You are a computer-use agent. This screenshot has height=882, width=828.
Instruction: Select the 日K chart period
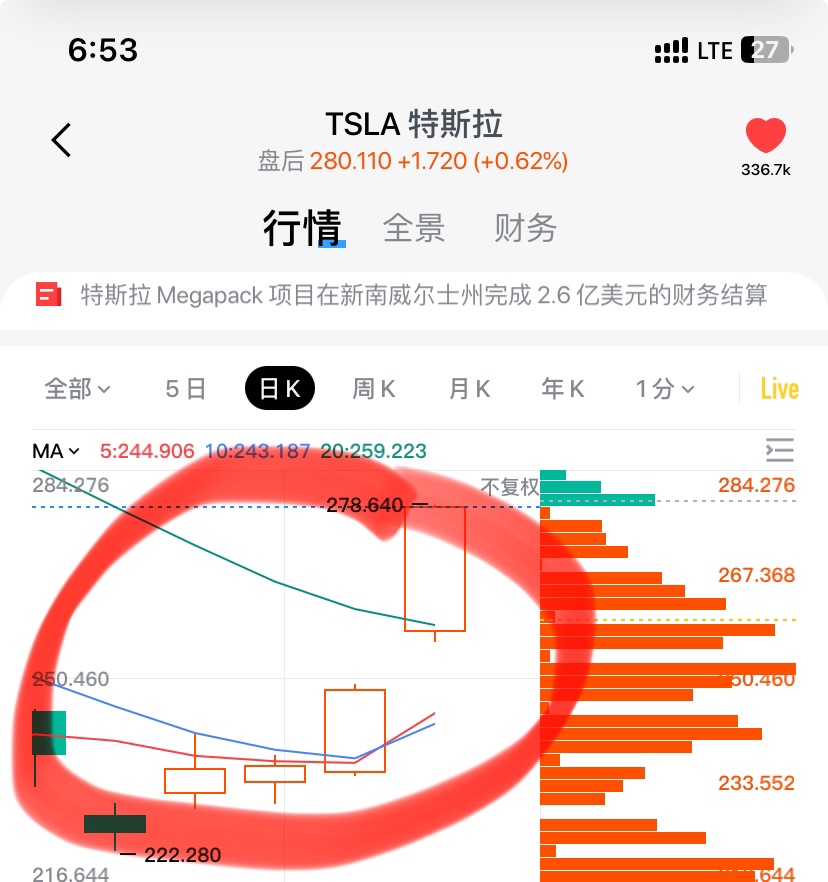pyautogui.click(x=280, y=388)
